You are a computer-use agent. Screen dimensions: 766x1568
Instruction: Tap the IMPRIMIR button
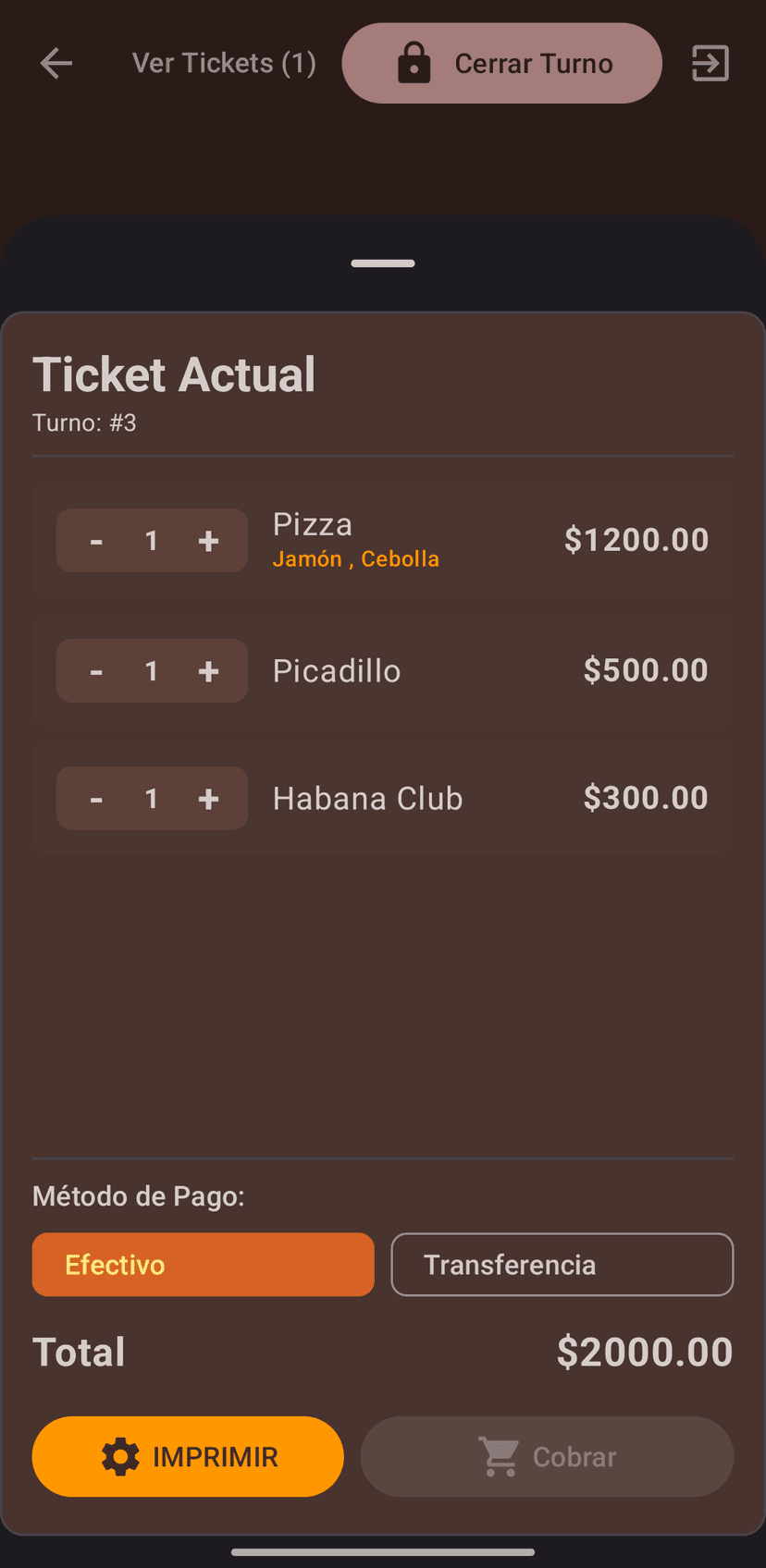pos(188,1457)
